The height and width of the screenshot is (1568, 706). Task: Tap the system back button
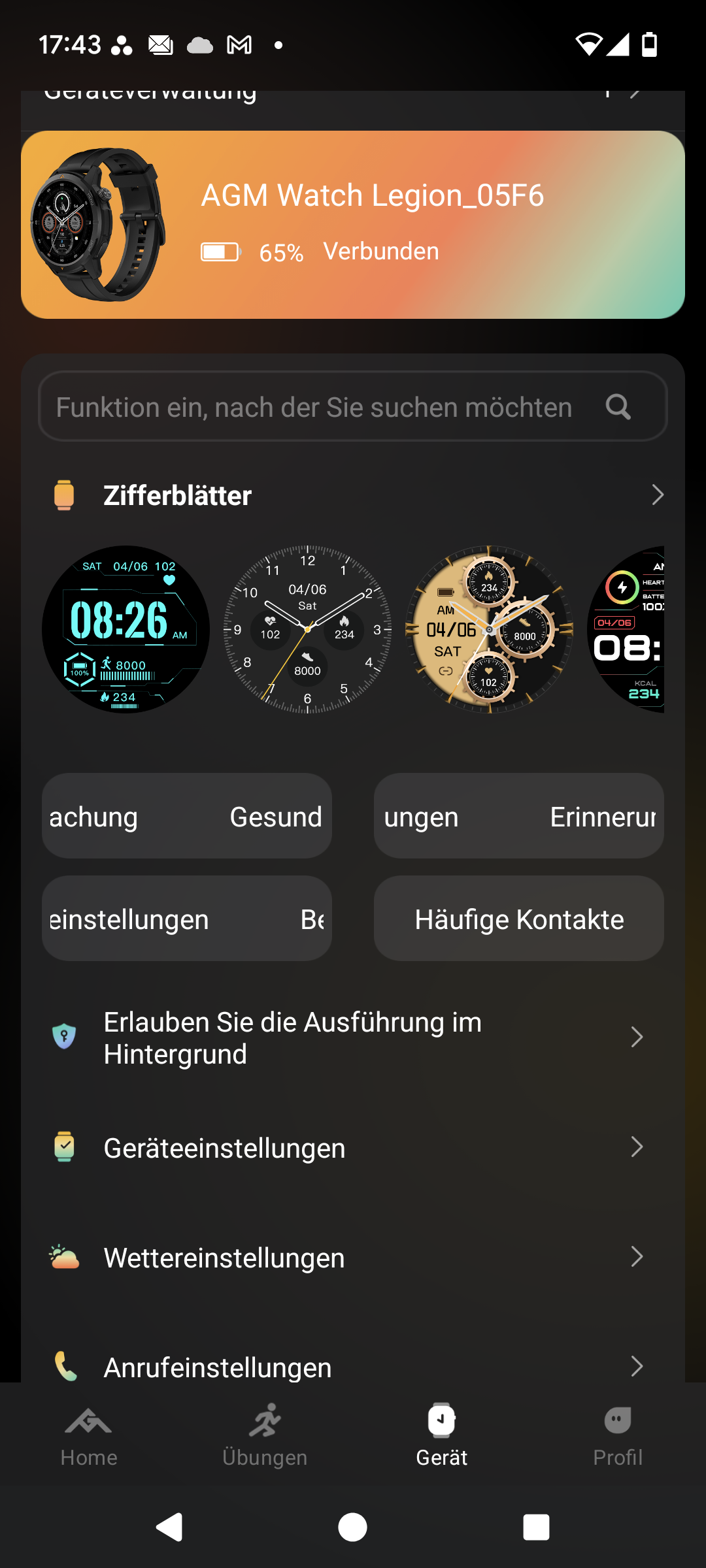pos(169,1527)
